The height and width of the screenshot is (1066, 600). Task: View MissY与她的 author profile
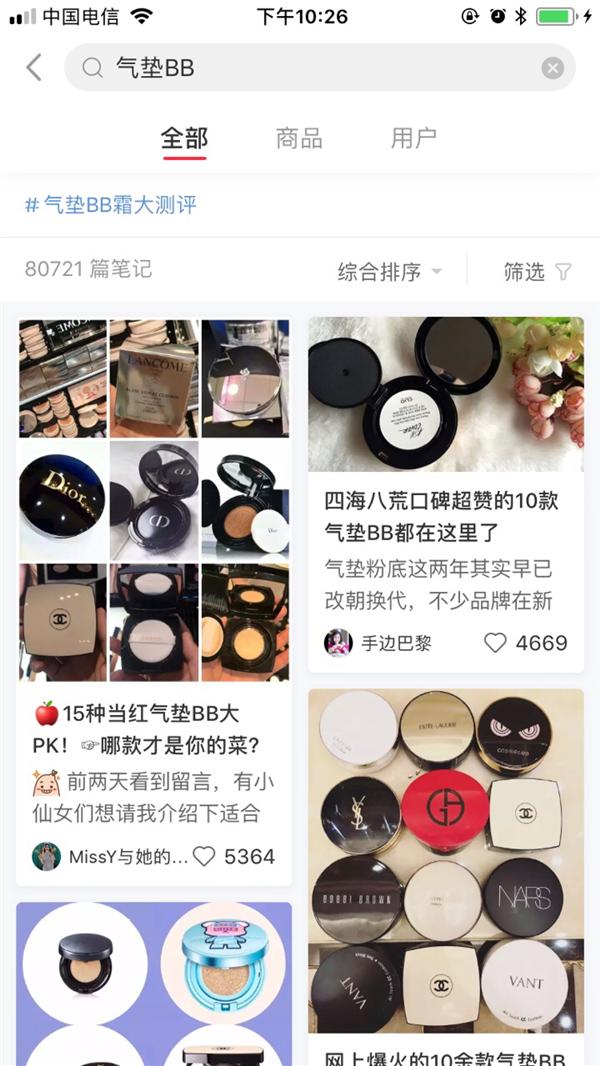[110, 856]
